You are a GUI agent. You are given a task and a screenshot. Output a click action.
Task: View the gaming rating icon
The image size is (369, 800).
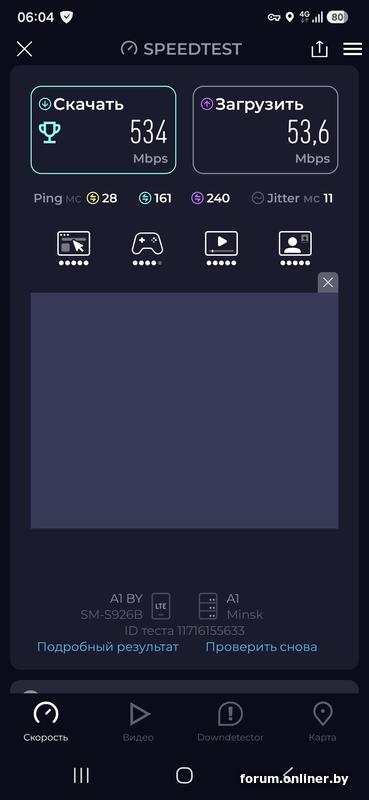(147, 248)
